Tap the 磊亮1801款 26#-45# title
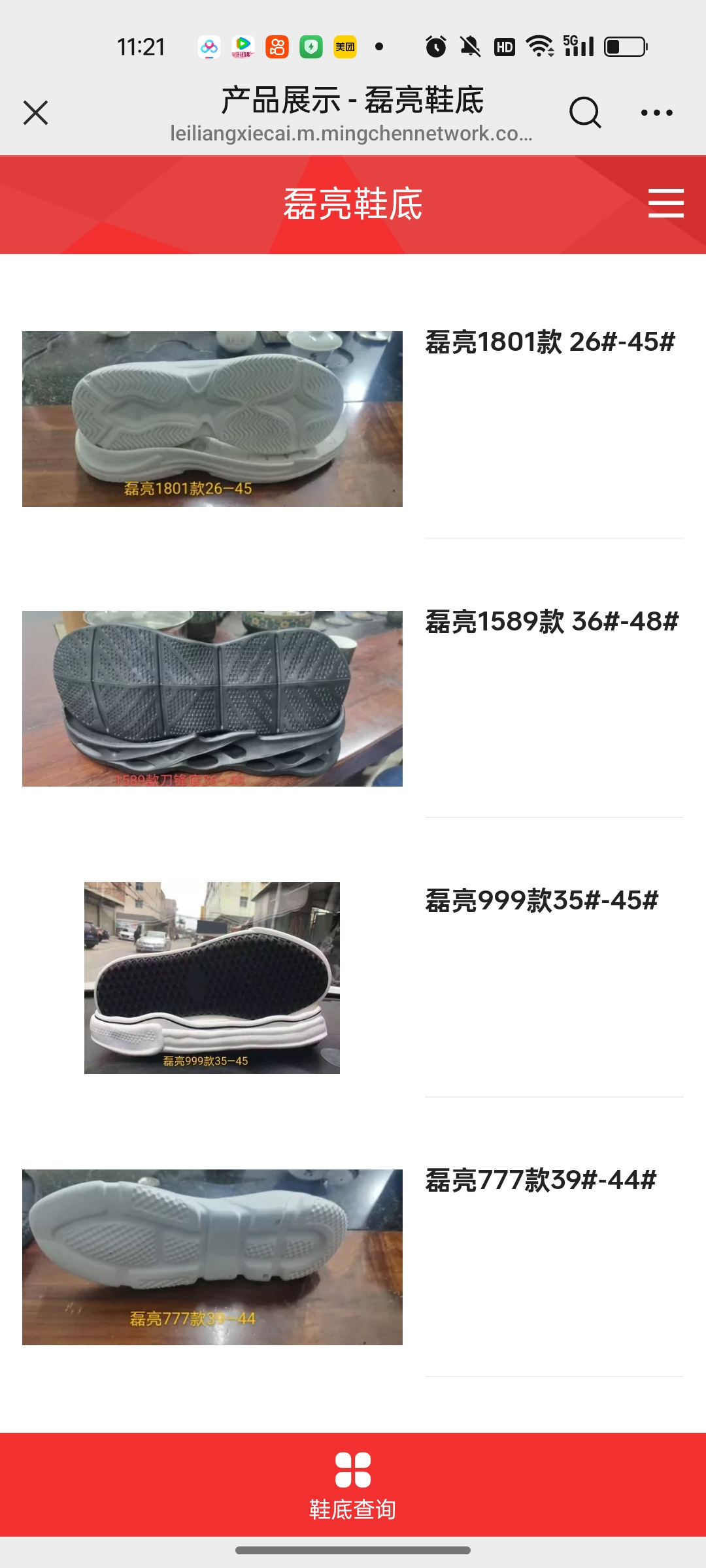The width and height of the screenshot is (706, 1568). pos(550,342)
